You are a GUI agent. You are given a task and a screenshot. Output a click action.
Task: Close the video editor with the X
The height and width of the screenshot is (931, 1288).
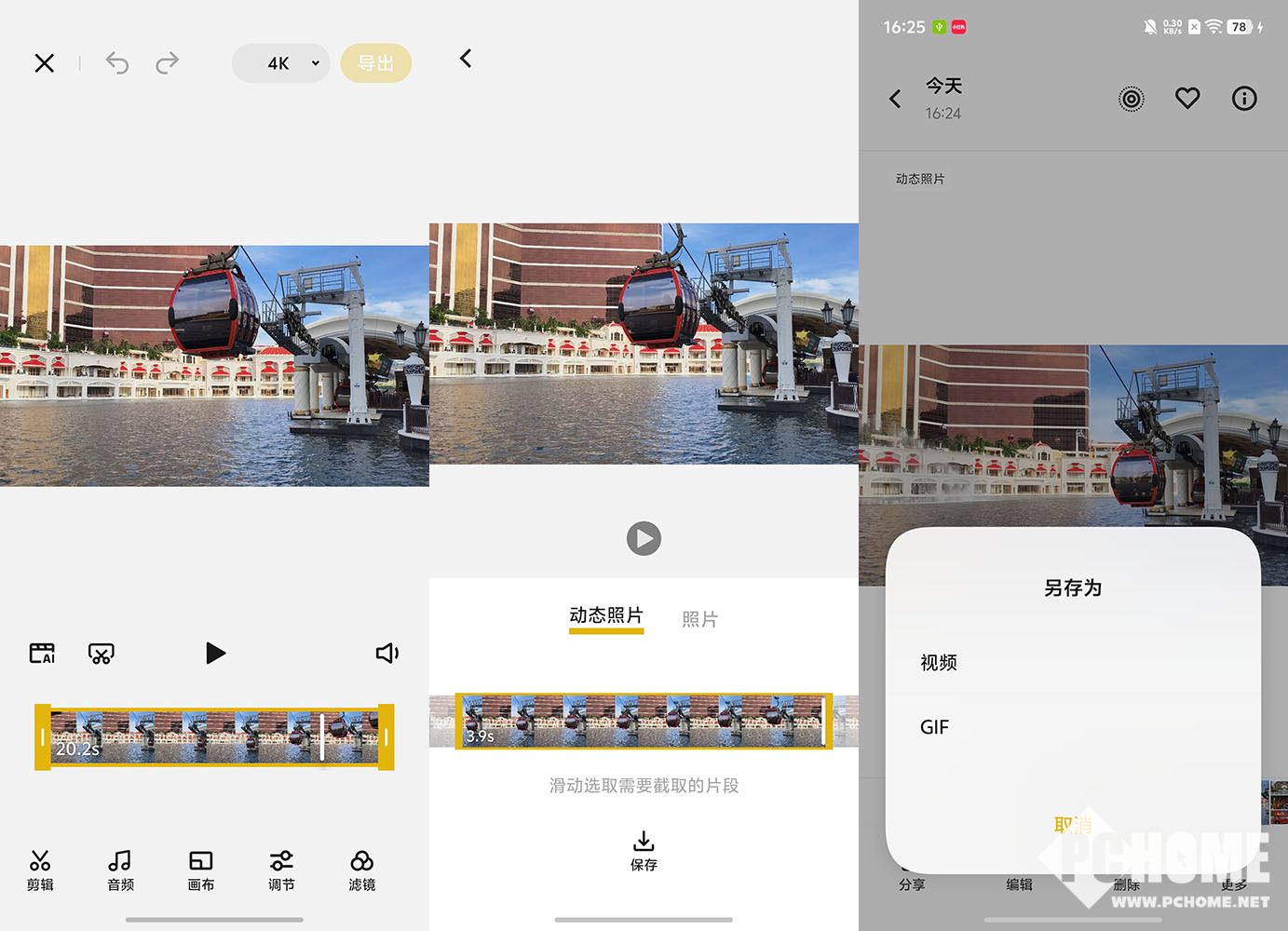44,63
